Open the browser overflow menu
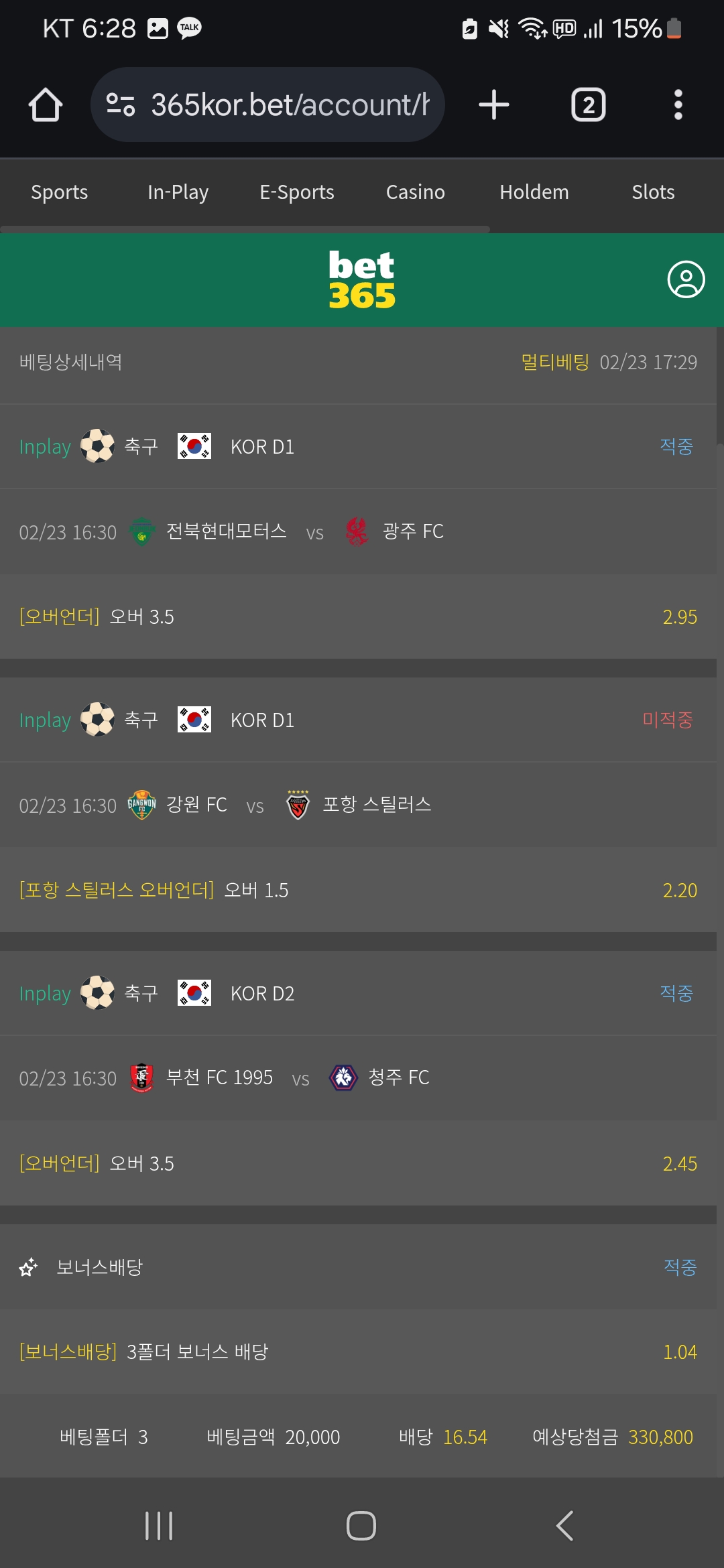Screen dimensions: 724x1568 678,105
